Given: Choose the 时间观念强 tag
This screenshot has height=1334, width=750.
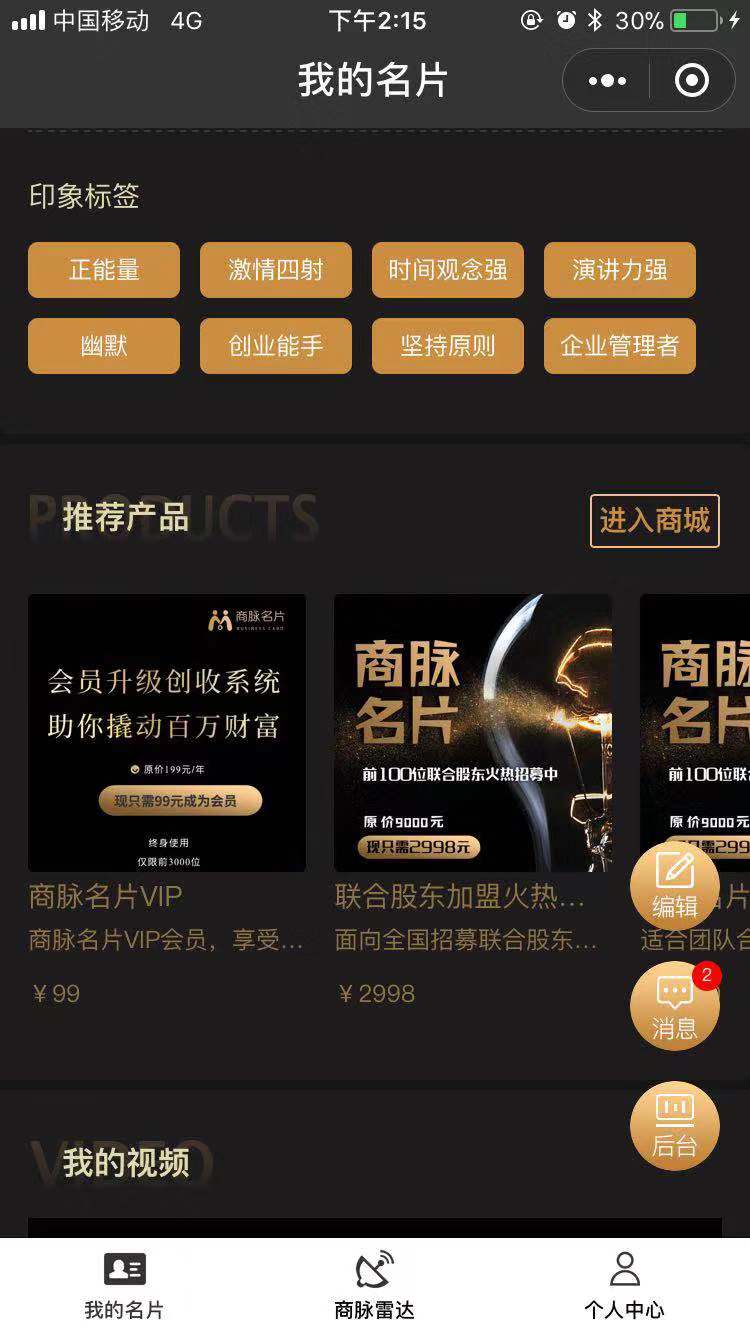Looking at the screenshot, I should click(x=448, y=270).
